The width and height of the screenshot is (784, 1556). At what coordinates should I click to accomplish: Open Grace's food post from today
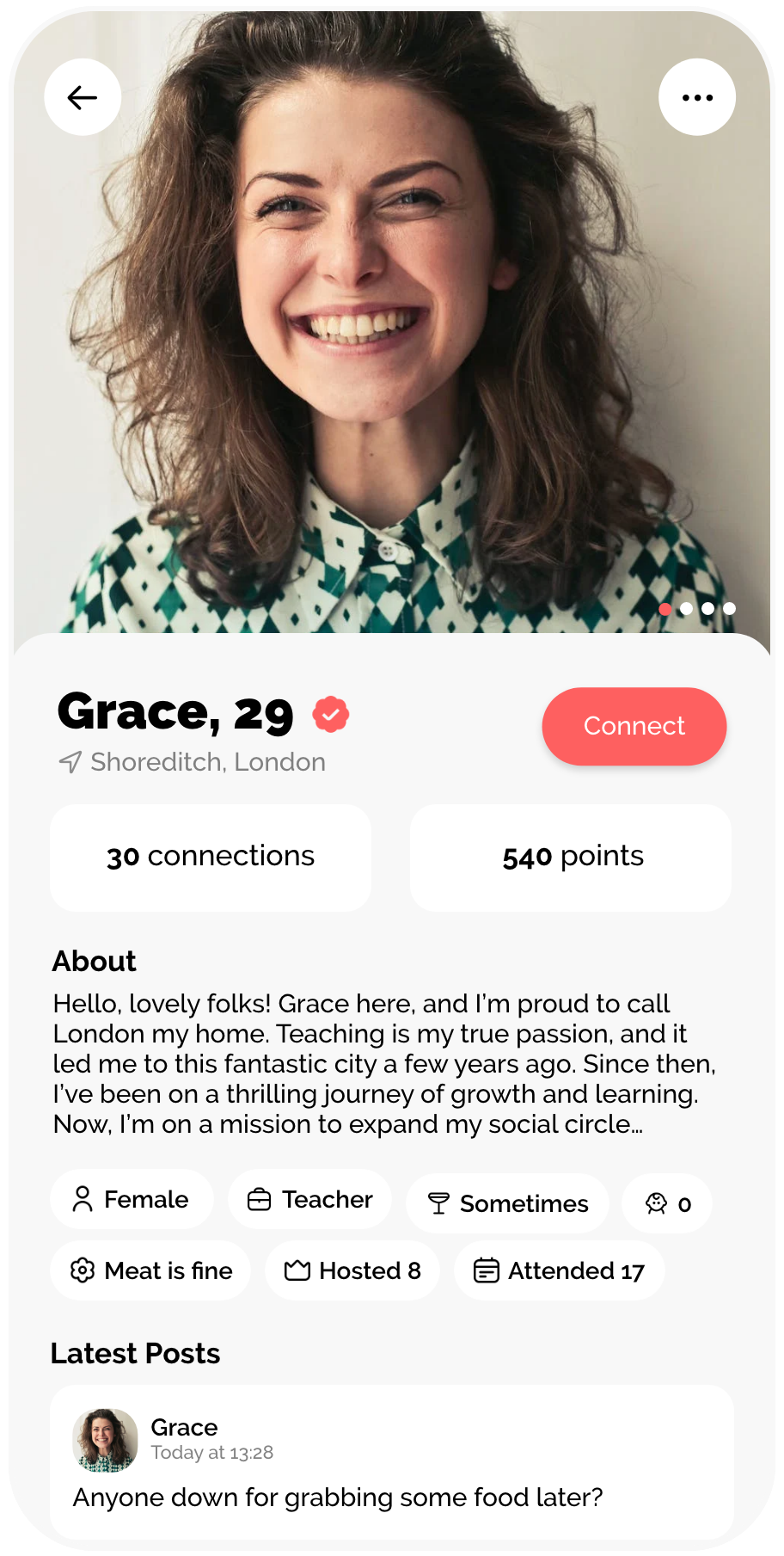[x=392, y=1462]
